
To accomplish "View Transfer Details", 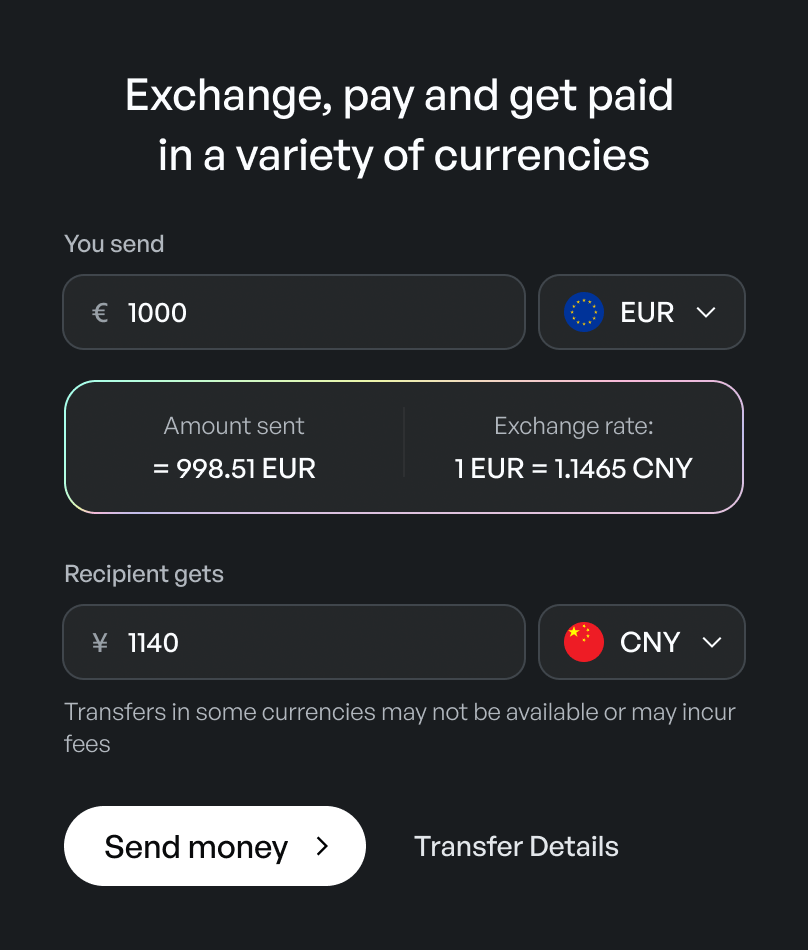I will [x=516, y=846].
